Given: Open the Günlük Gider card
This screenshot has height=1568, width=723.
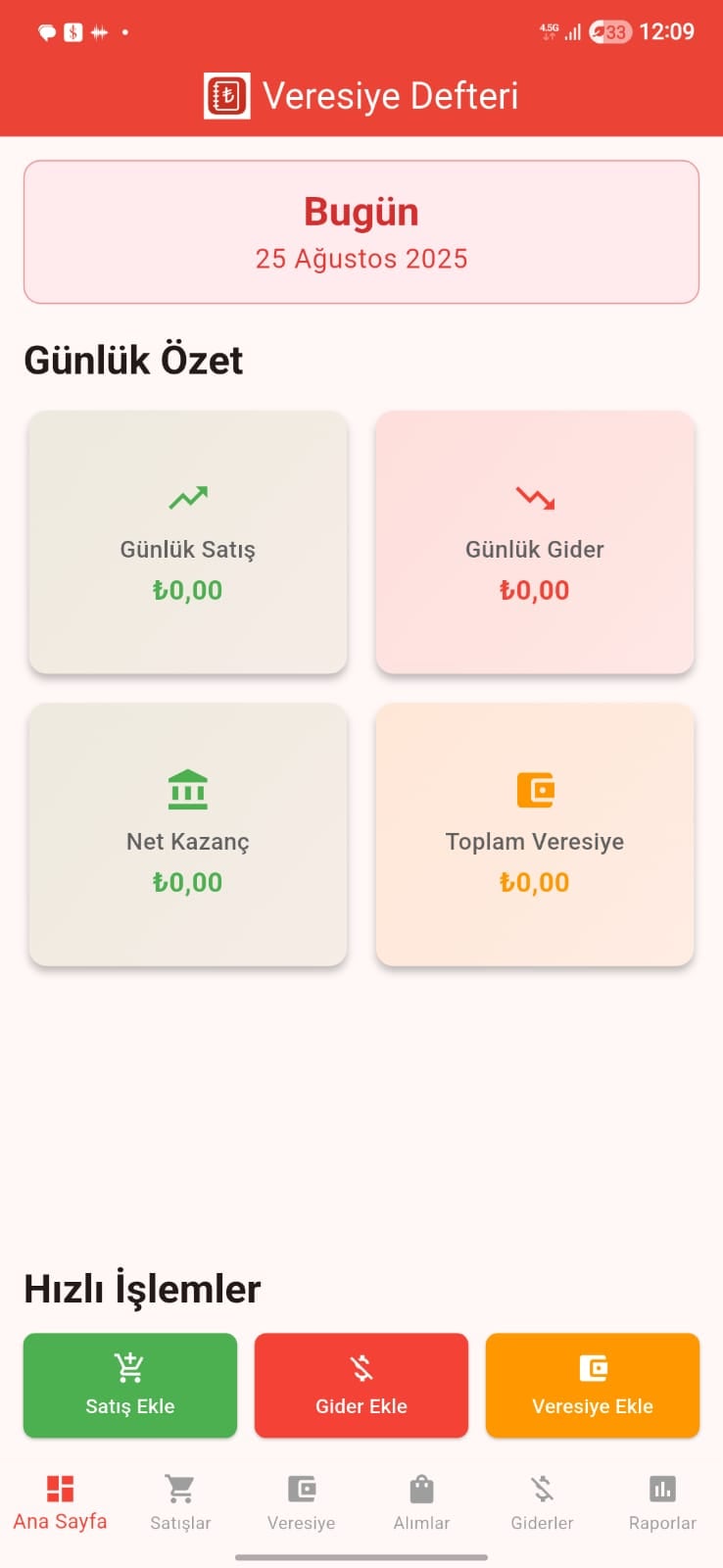Looking at the screenshot, I should tap(535, 543).
